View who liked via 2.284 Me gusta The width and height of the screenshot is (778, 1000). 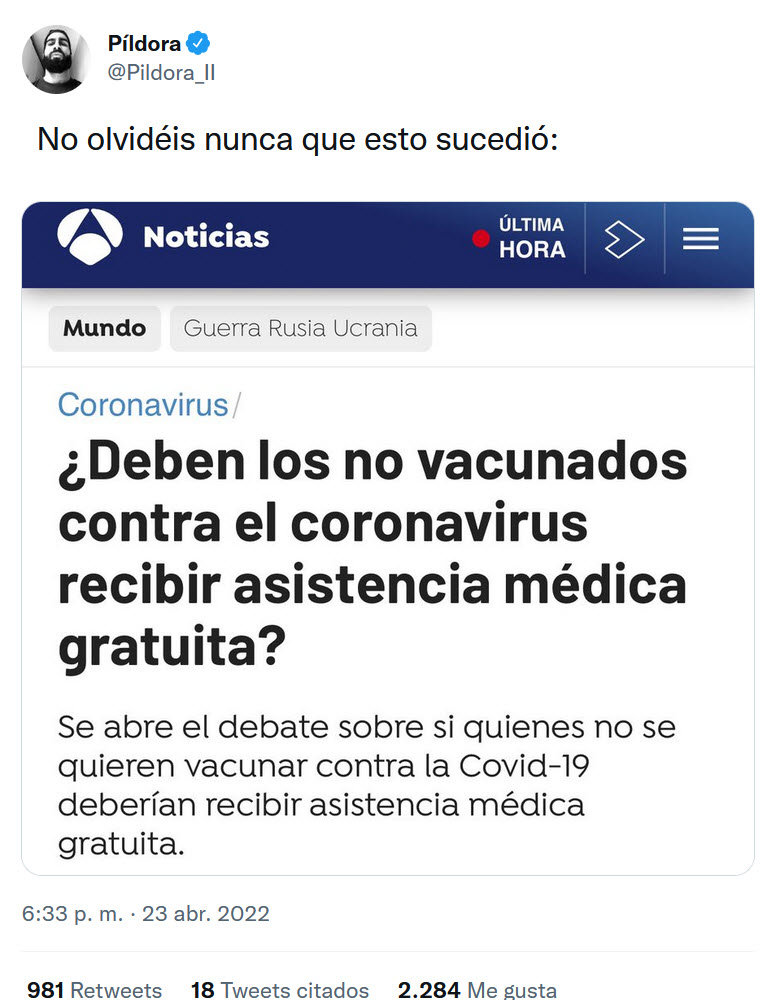point(477,989)
